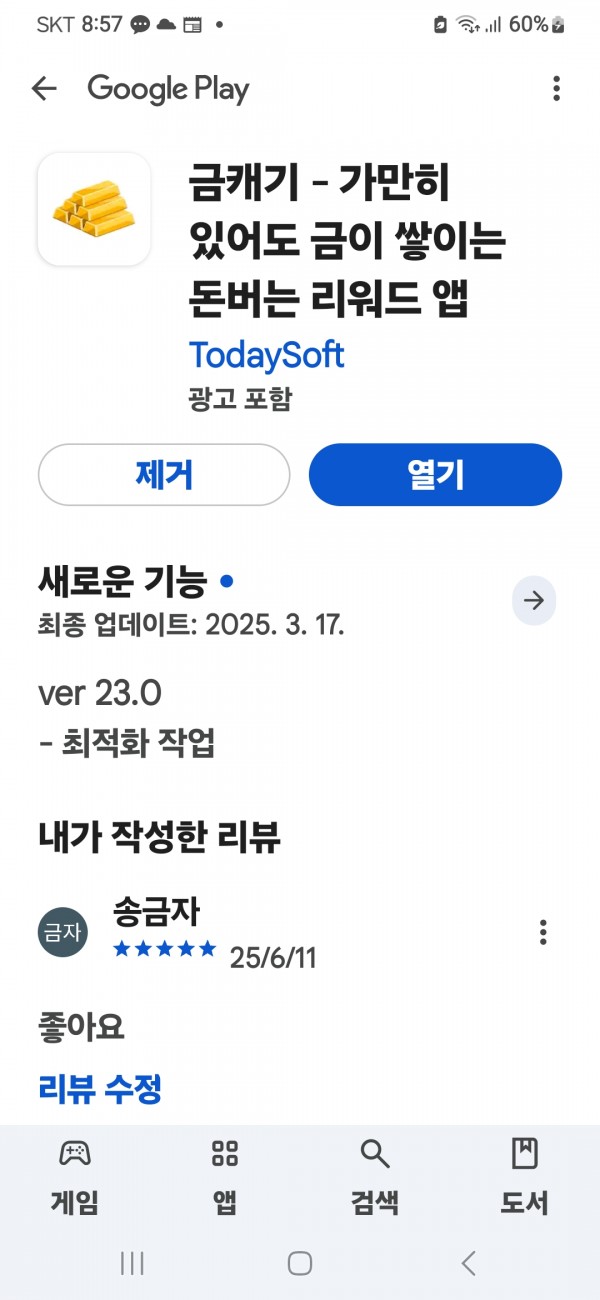The image size is (600, 1300).
Task: Tap 열기 to open the app
Action: click(435, 475)
